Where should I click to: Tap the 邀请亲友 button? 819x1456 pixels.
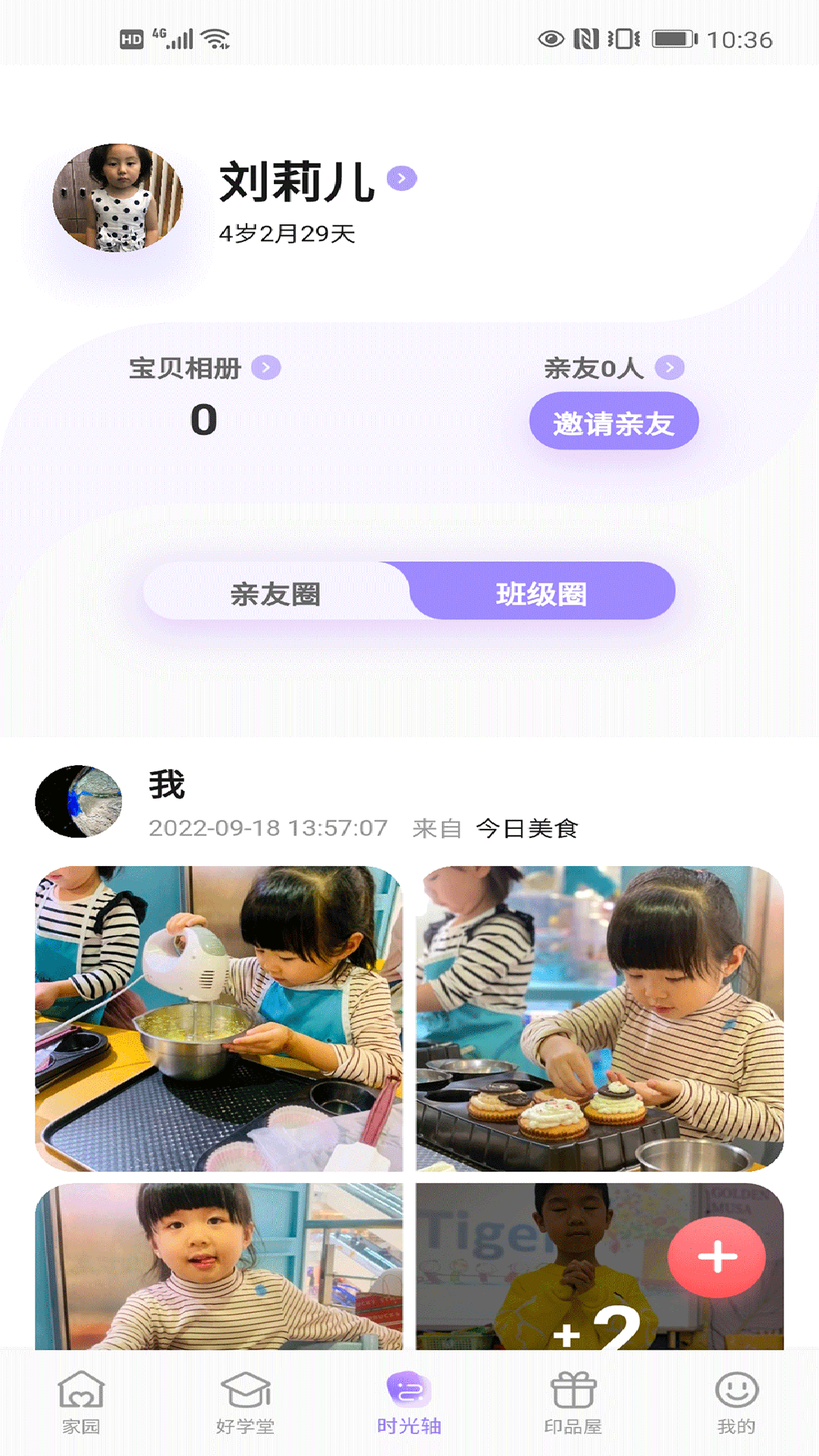coord(613,422)
